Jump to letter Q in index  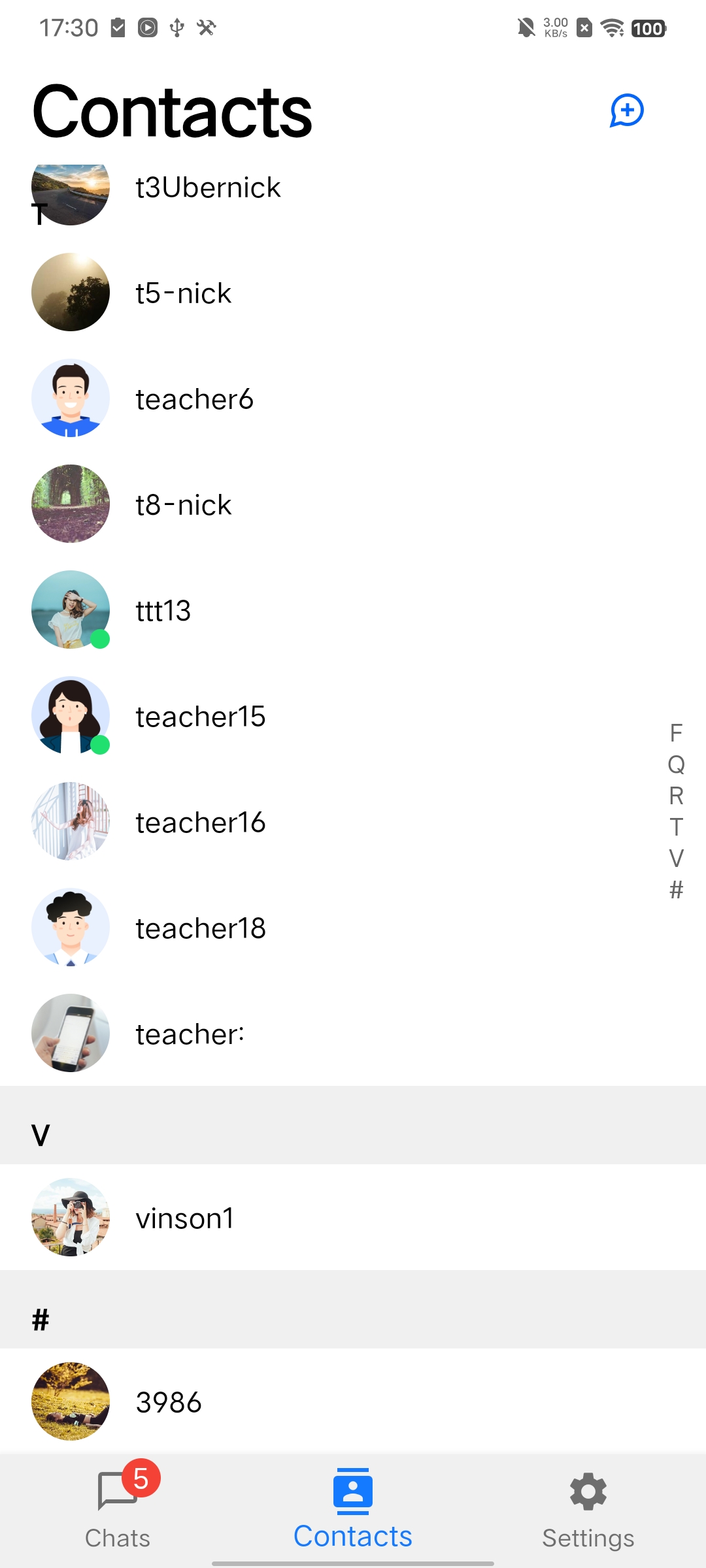point(676,764)
